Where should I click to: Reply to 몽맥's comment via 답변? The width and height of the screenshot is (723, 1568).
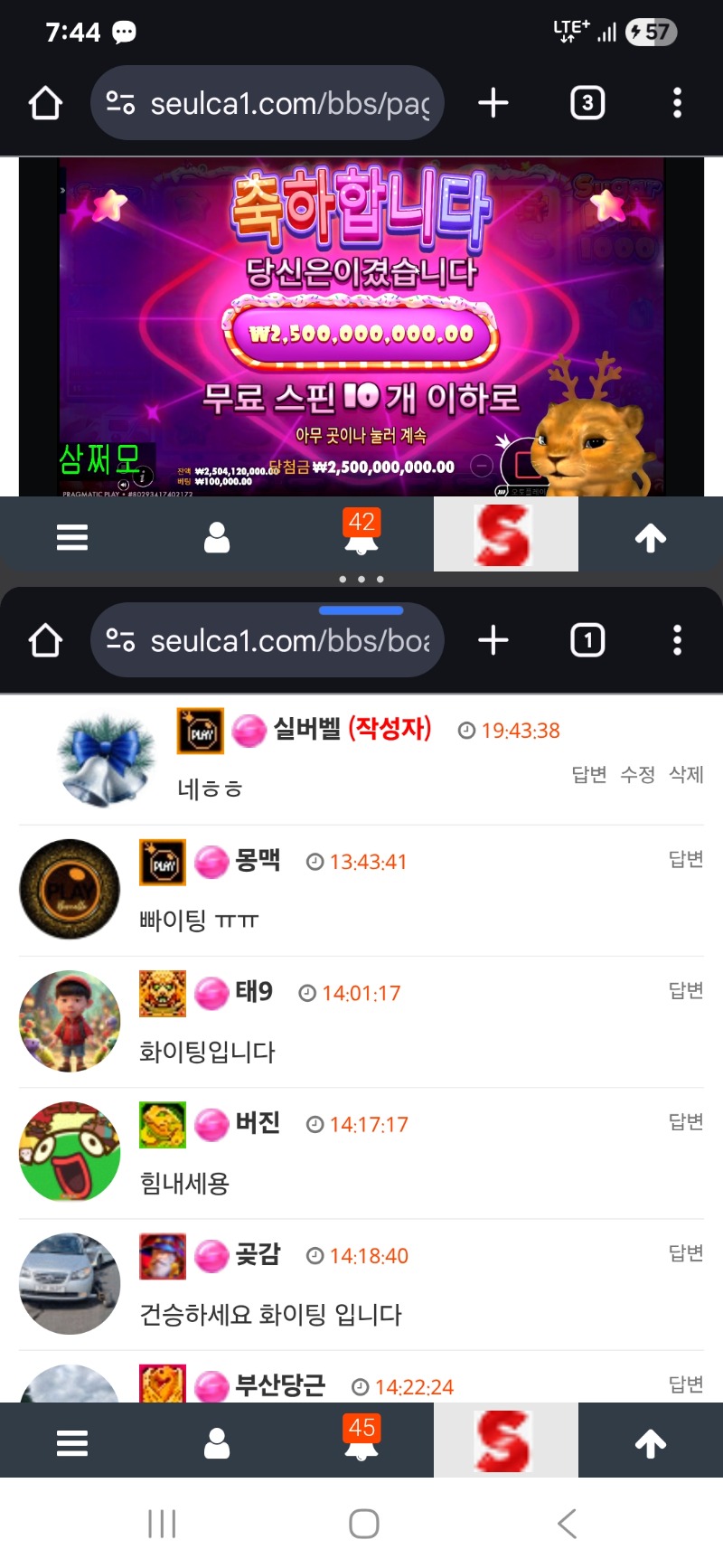(686, 859)
